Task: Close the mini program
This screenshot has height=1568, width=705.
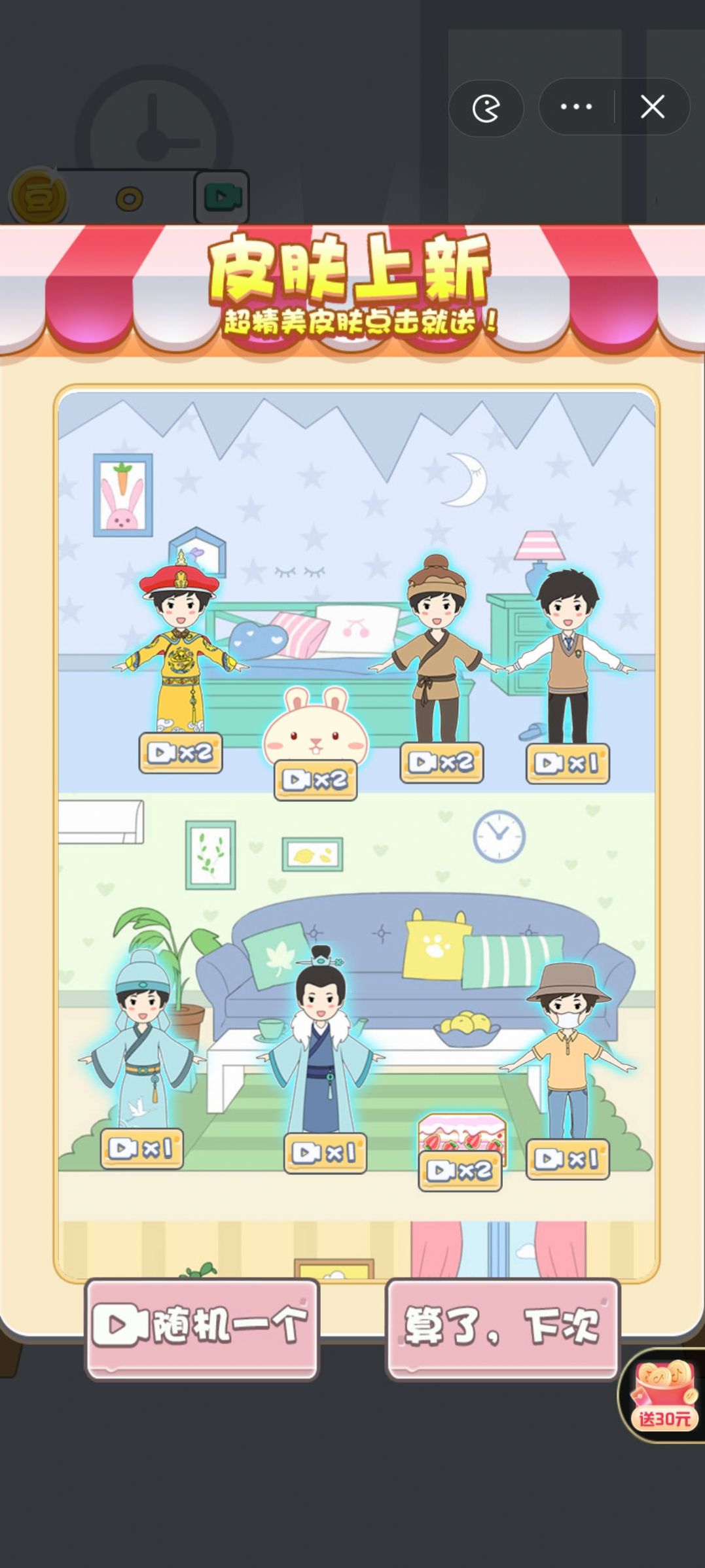Action: [652, 107]
